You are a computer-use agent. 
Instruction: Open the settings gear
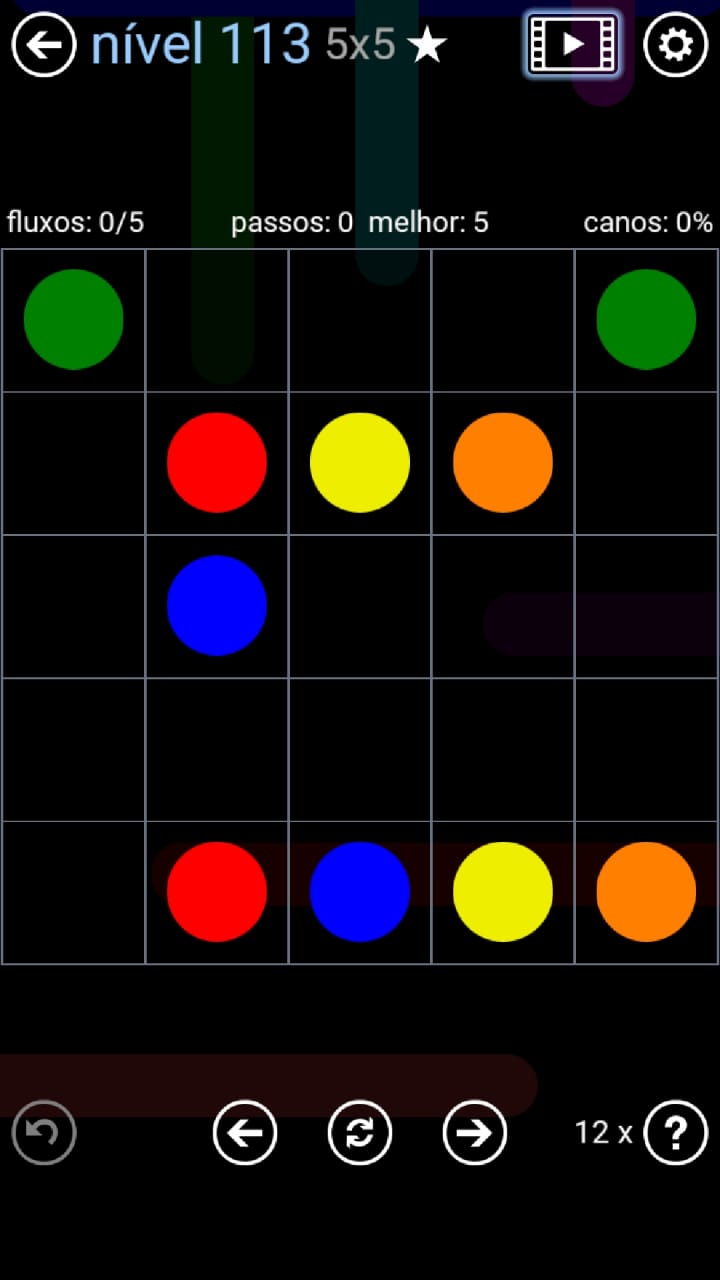point(675,45)
